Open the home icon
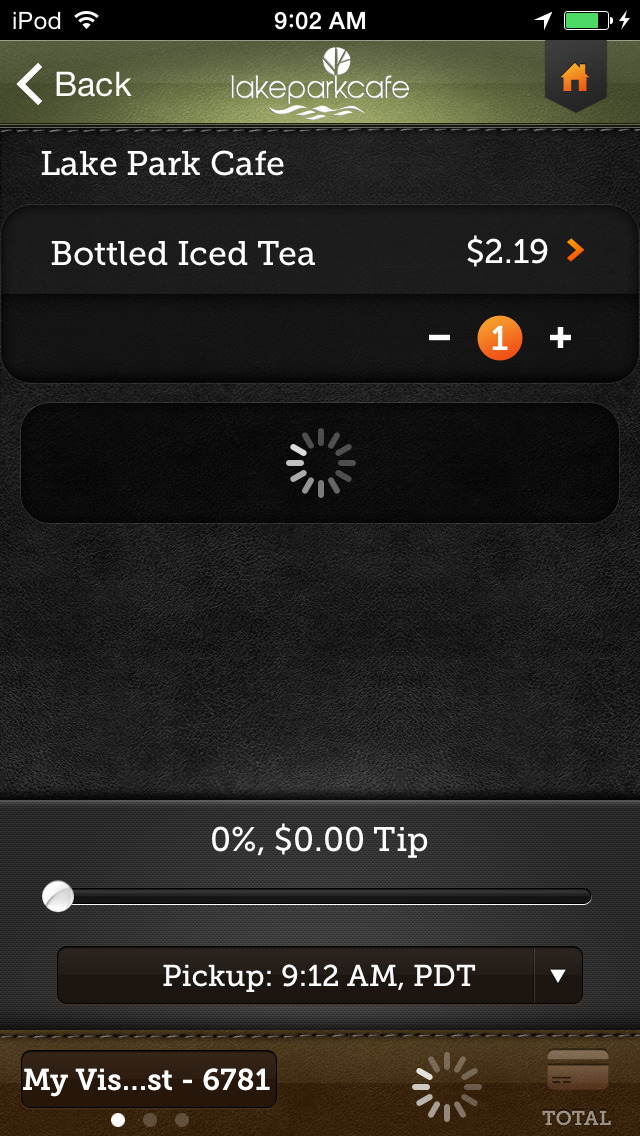Image resolution: width=640 pixels, height=1136 pixels. click(x=575, y=76)
